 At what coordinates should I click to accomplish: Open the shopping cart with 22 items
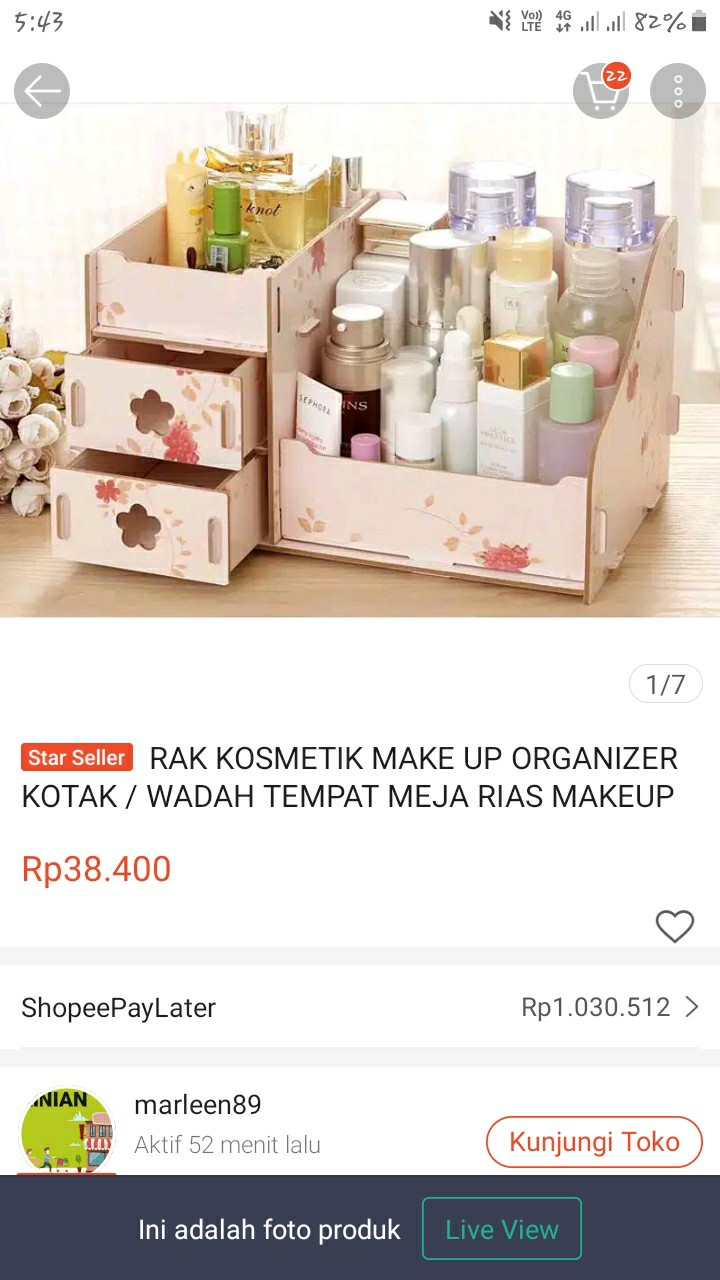tap(601, 91)
